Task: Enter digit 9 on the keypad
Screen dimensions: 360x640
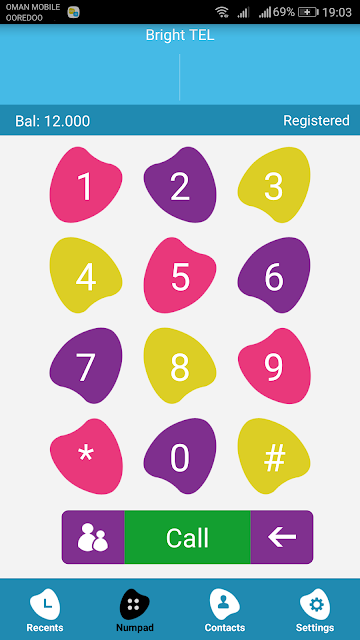Action: tap(274, 366)
